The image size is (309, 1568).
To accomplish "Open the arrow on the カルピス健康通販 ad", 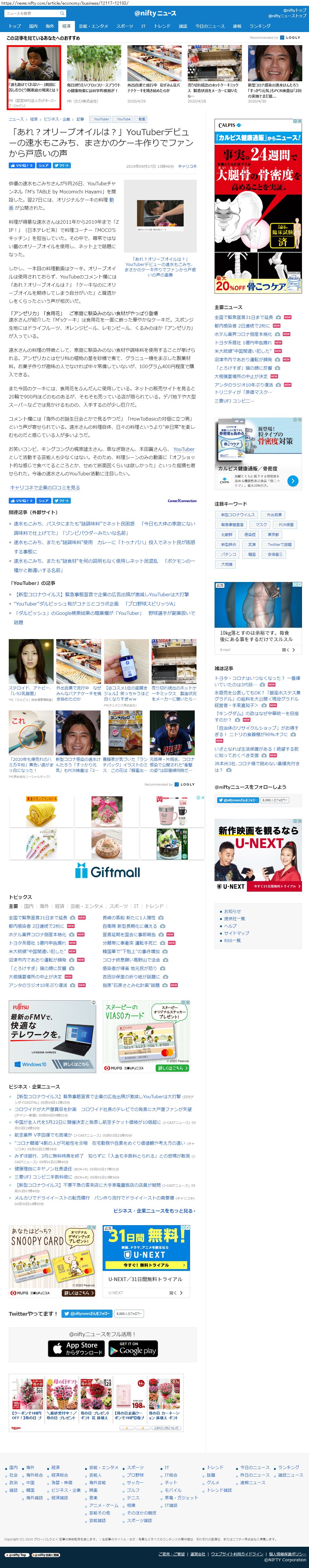I will tap(293, 481).
